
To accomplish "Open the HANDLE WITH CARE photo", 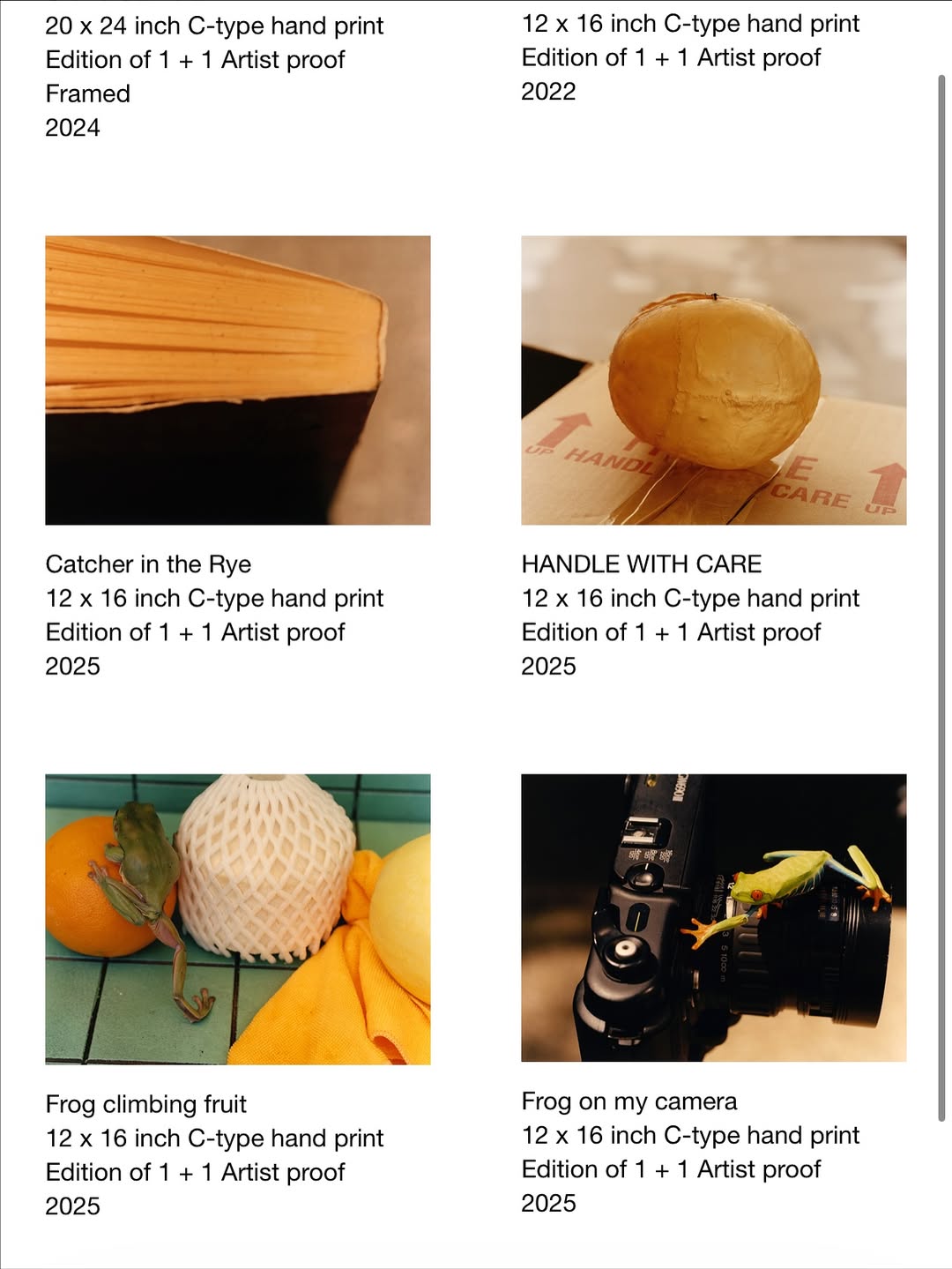I will (x=713, y=380).
